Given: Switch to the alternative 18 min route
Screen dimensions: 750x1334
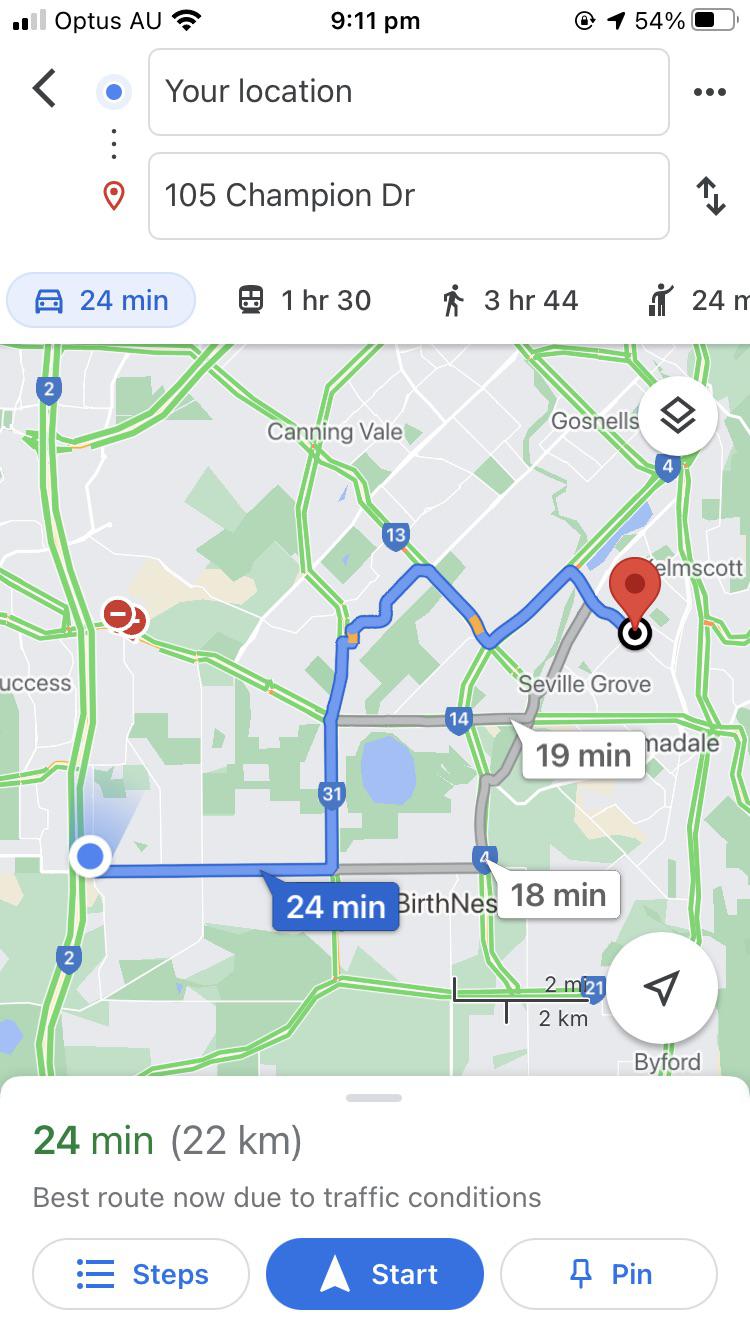Looking at the screenshot, I should point(558,895).
